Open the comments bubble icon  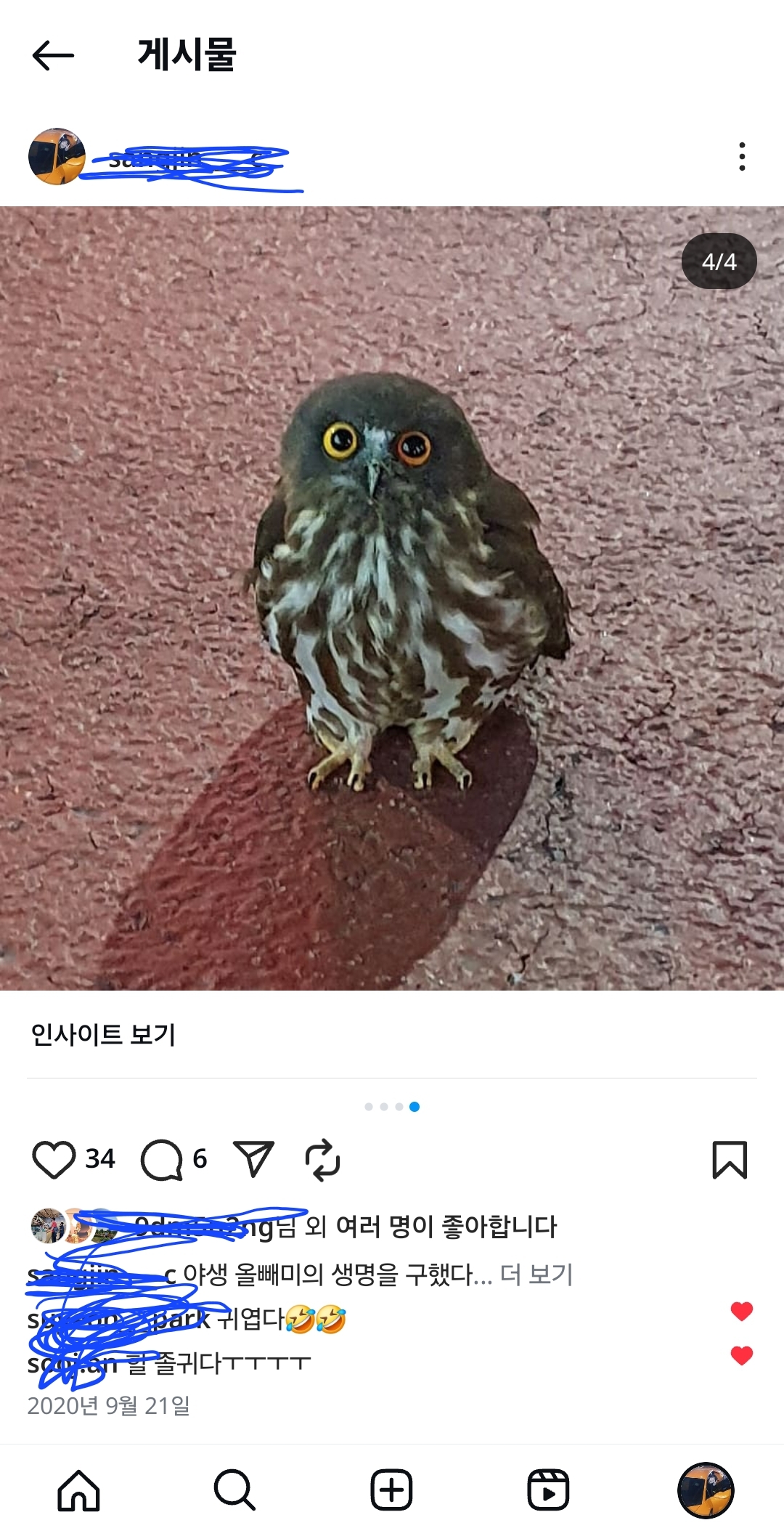pos(161,1159)
